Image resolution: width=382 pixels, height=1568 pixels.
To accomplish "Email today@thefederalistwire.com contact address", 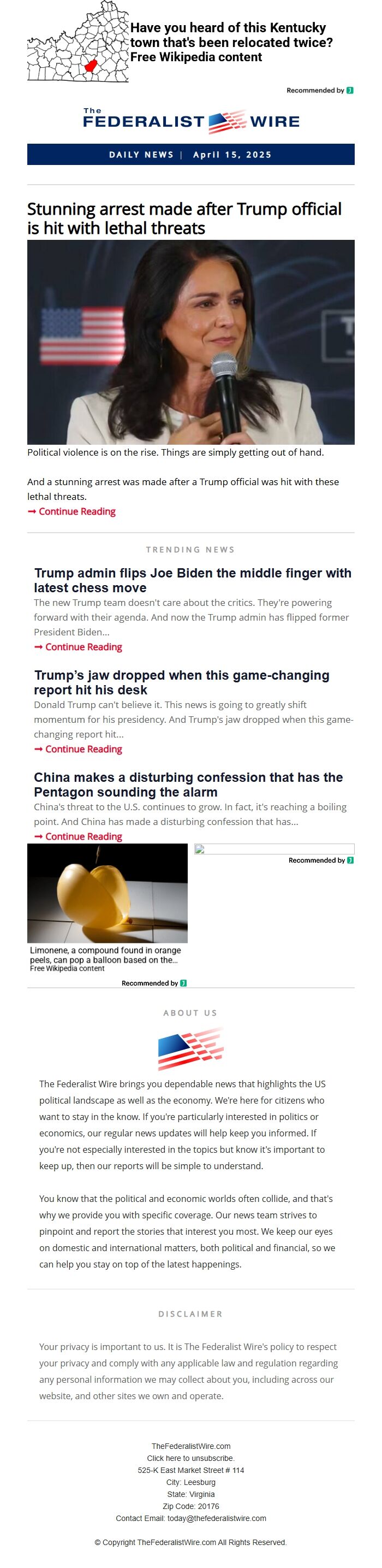I will pos(216,1518).
